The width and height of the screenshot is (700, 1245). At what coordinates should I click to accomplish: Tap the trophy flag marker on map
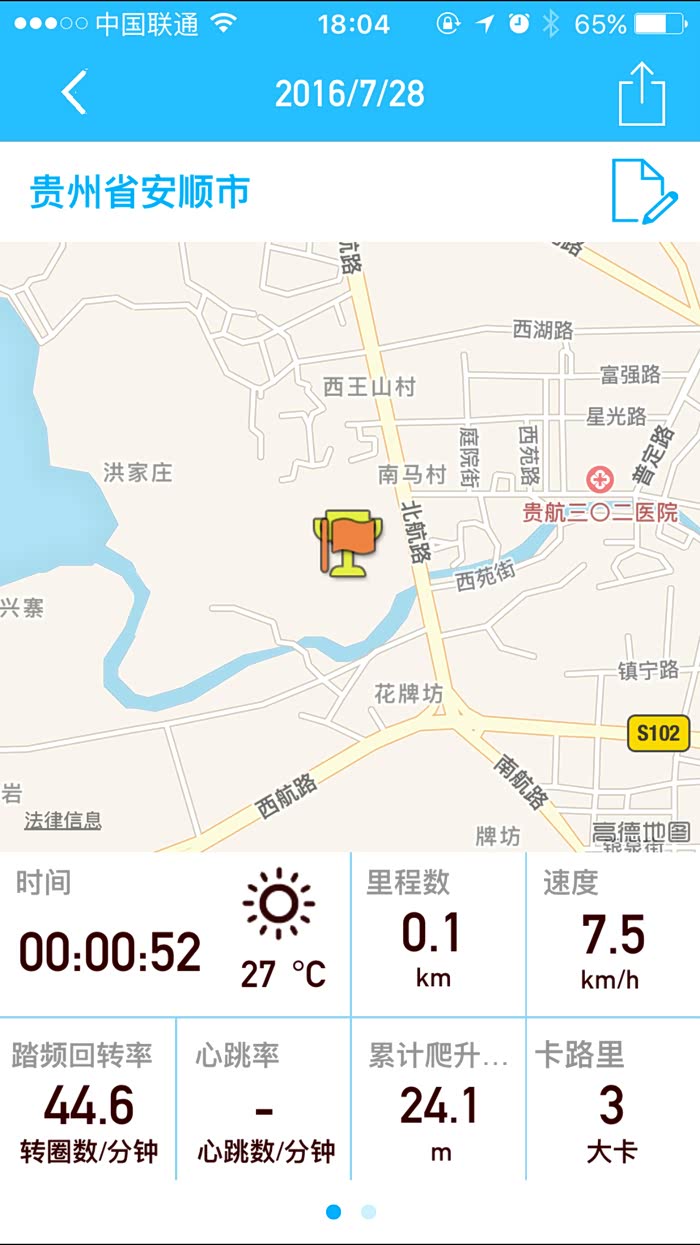click(x=346, y=542)
